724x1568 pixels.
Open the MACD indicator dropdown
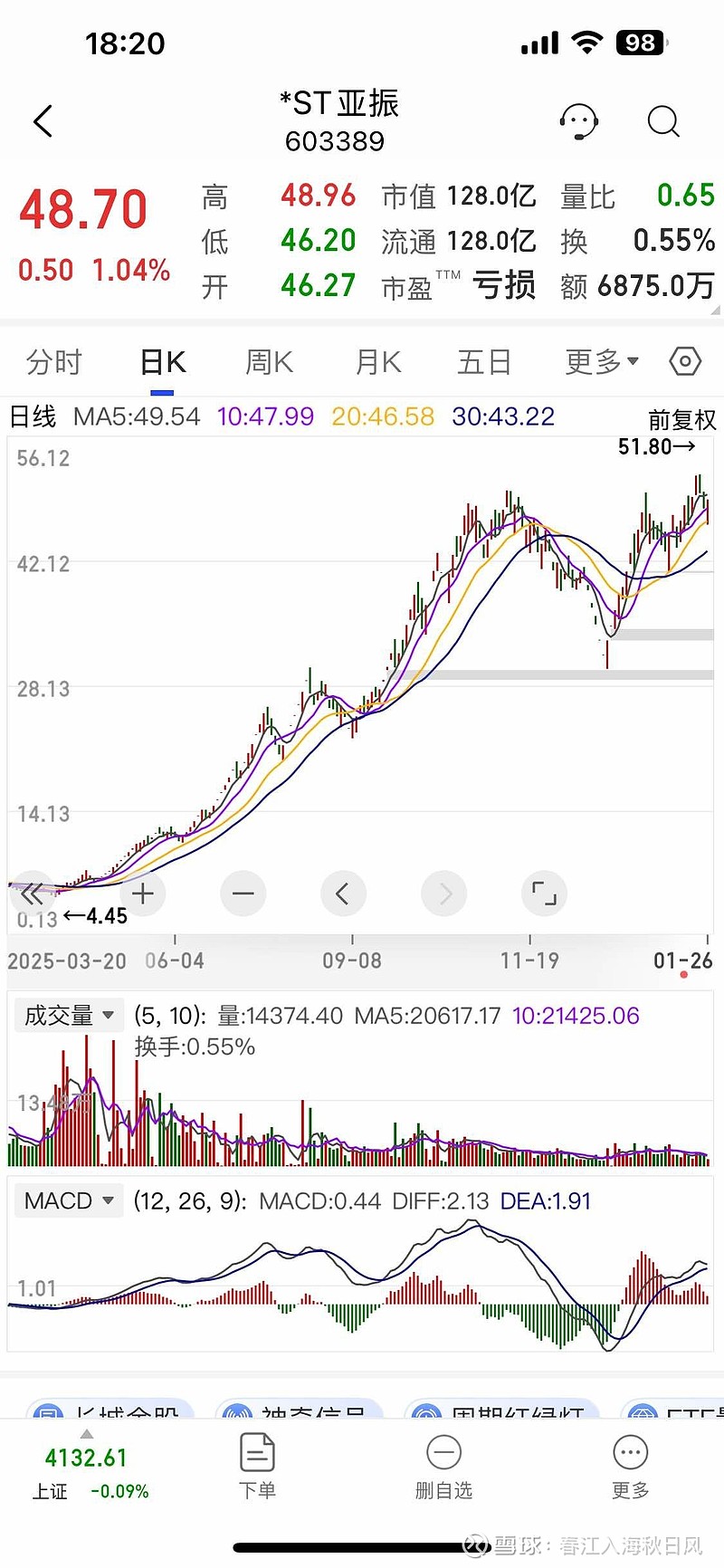point(68,1200)
